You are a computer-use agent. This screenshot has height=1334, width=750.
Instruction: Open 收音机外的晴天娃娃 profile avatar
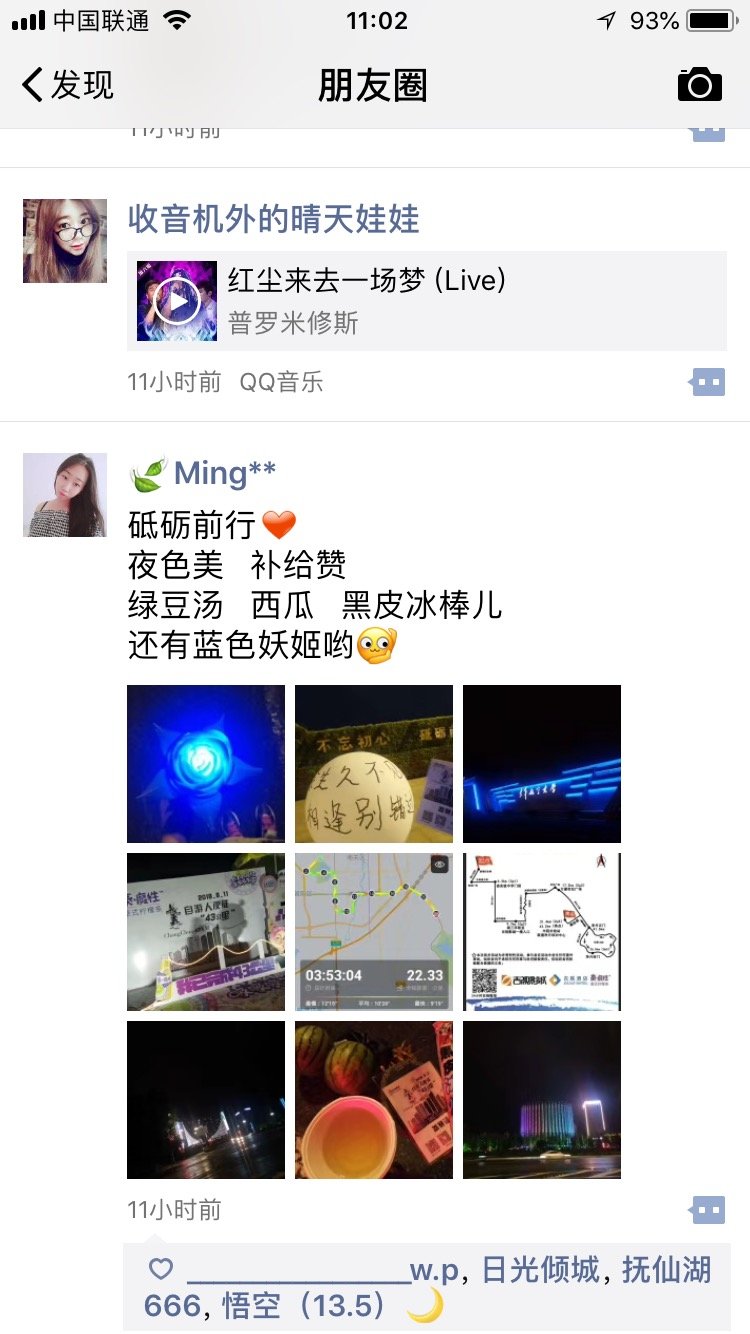(65, 240)
